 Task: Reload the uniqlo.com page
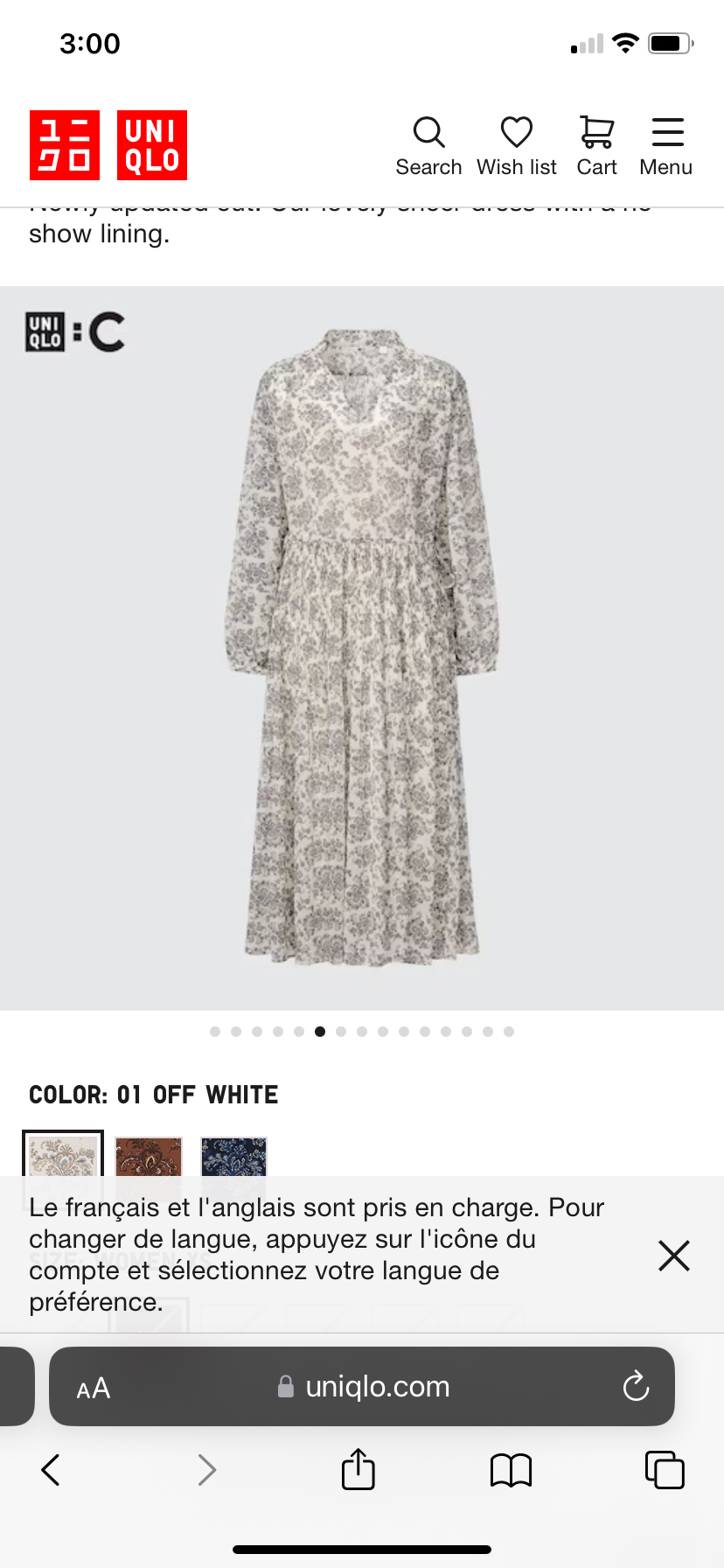[636, 1386]
